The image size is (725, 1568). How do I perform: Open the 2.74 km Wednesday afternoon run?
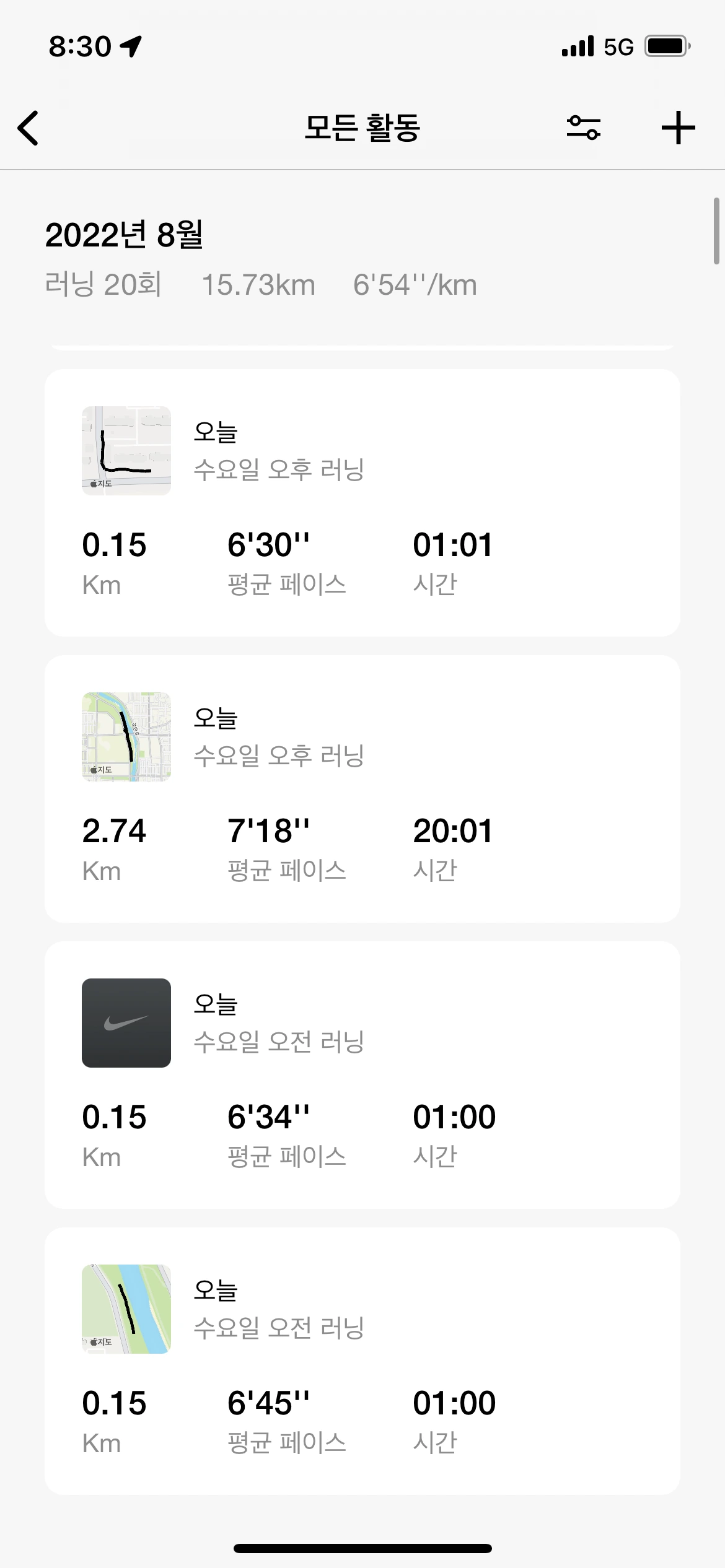pos(362,789)
